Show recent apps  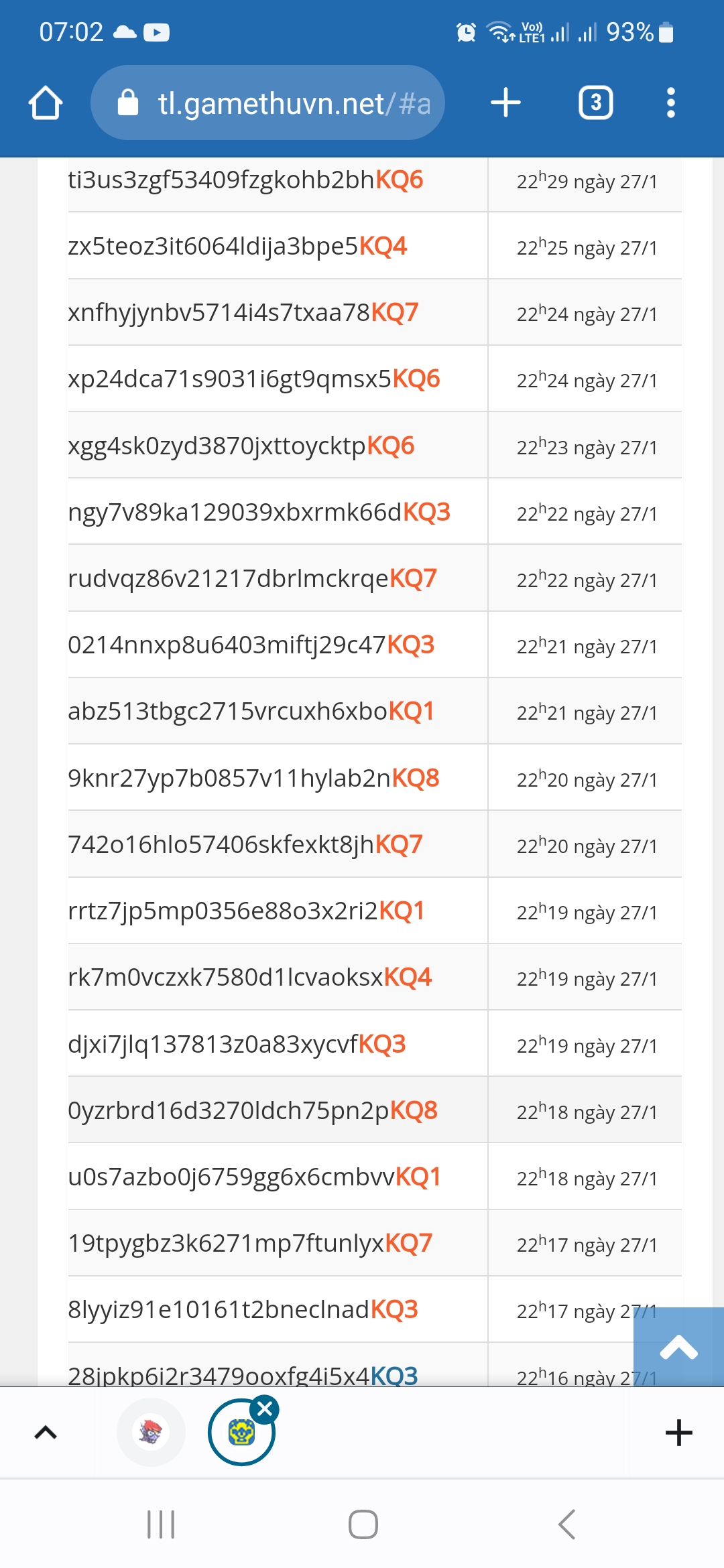click(161, 1524)
